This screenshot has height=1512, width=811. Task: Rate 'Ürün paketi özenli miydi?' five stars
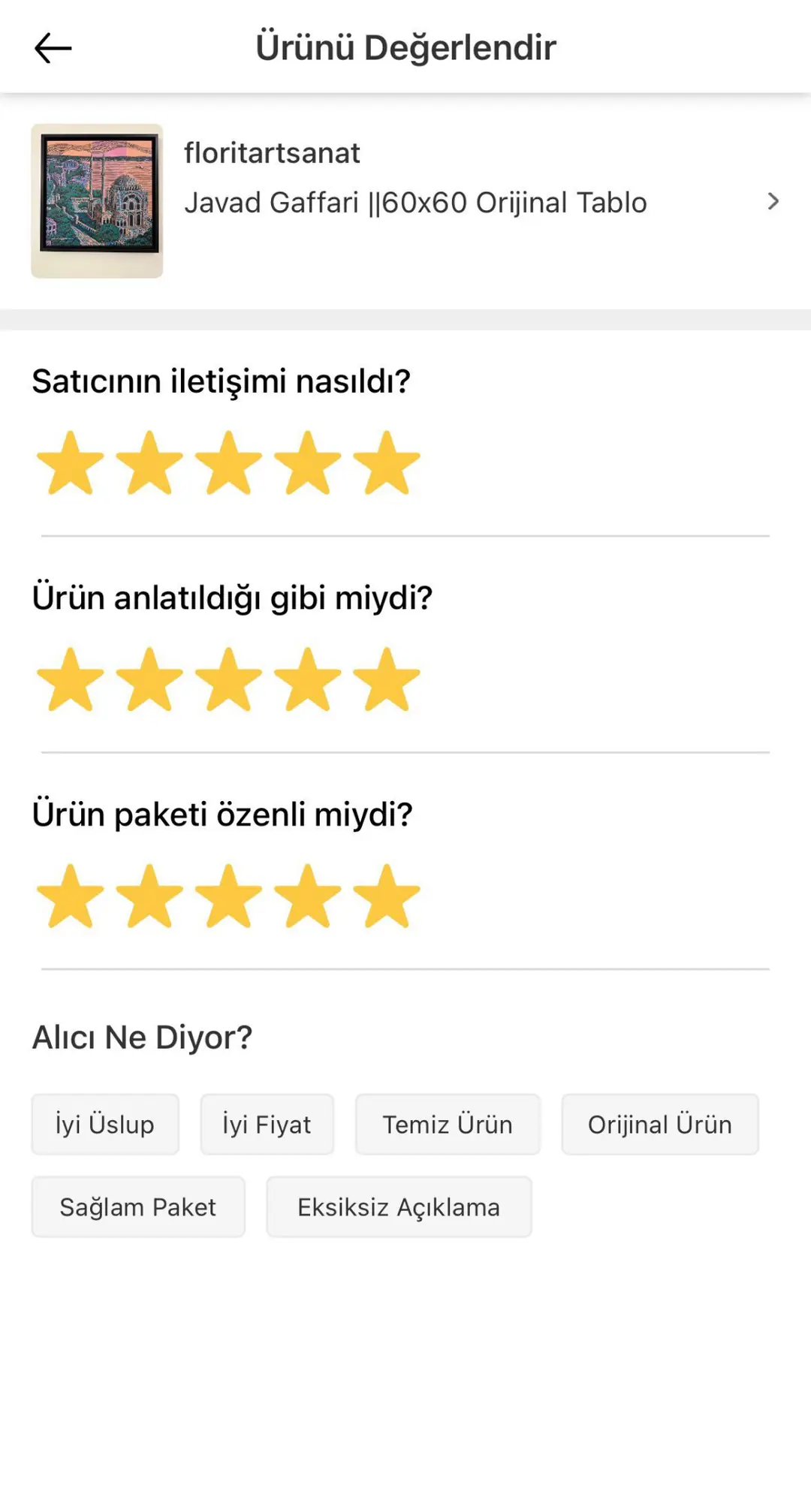pos(387,896)
